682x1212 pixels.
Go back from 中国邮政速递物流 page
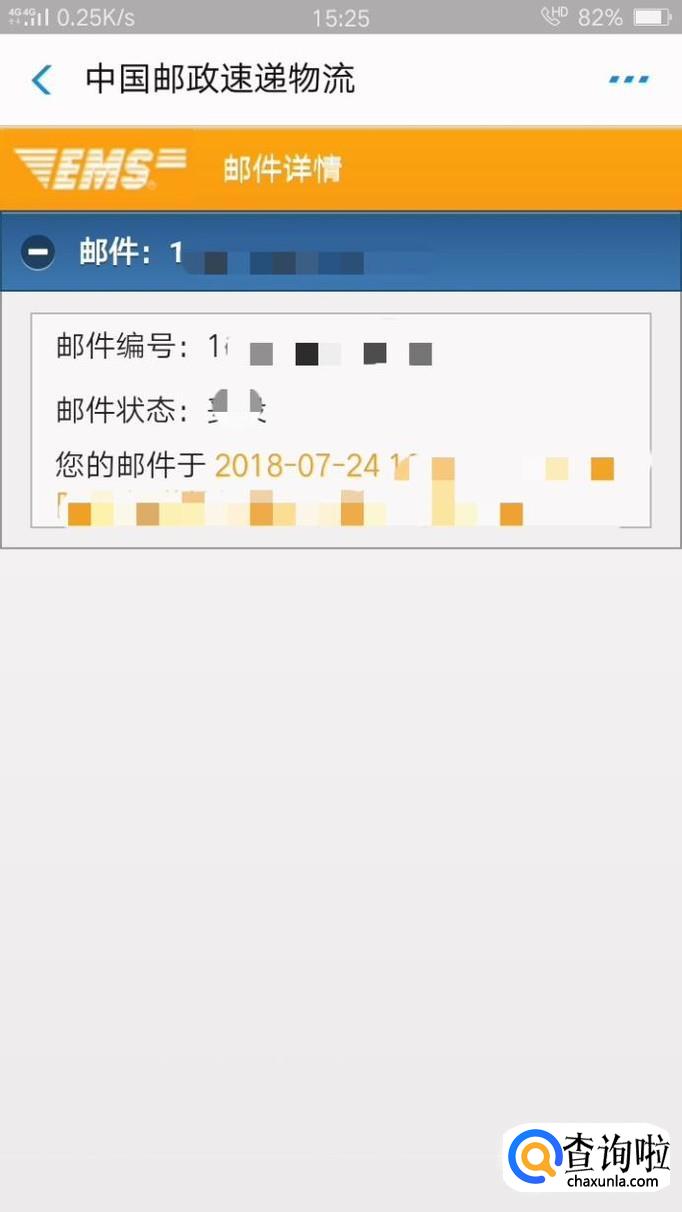click(41, 79)
